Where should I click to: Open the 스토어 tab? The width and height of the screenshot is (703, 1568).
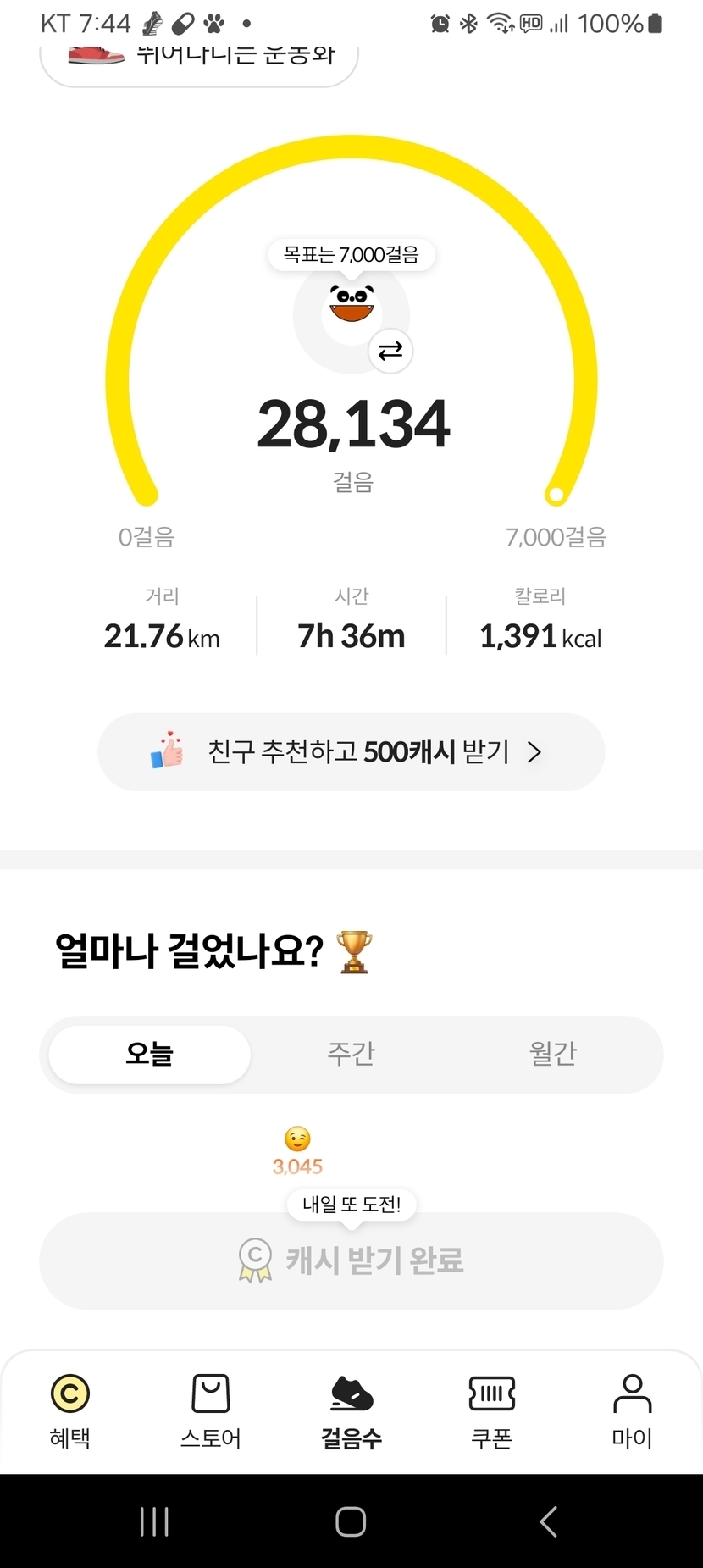pyautogui.click(x=211, y=1410)
